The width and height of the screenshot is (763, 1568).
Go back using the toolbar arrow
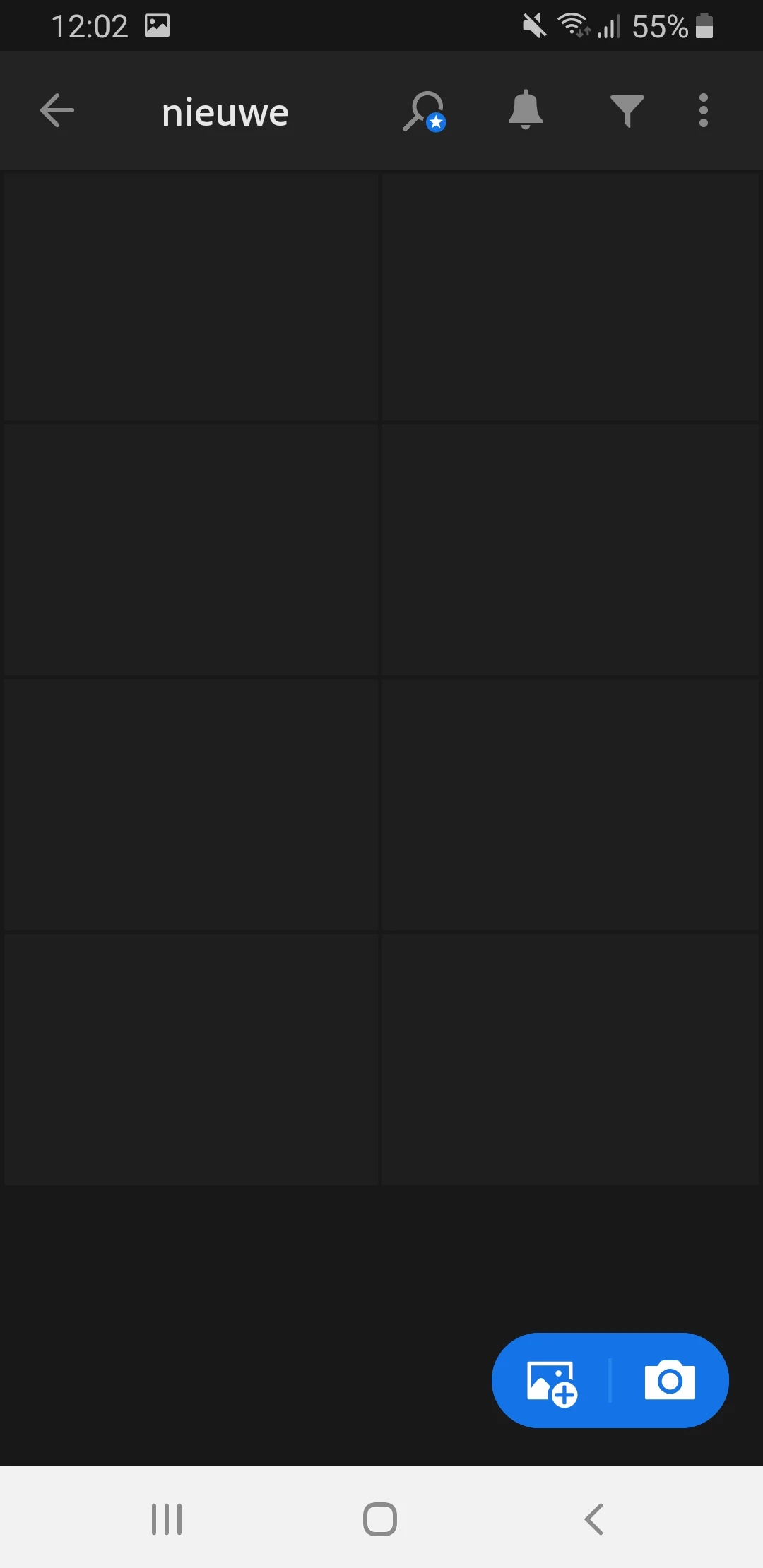pyautogui.click(x=57, y=111)
